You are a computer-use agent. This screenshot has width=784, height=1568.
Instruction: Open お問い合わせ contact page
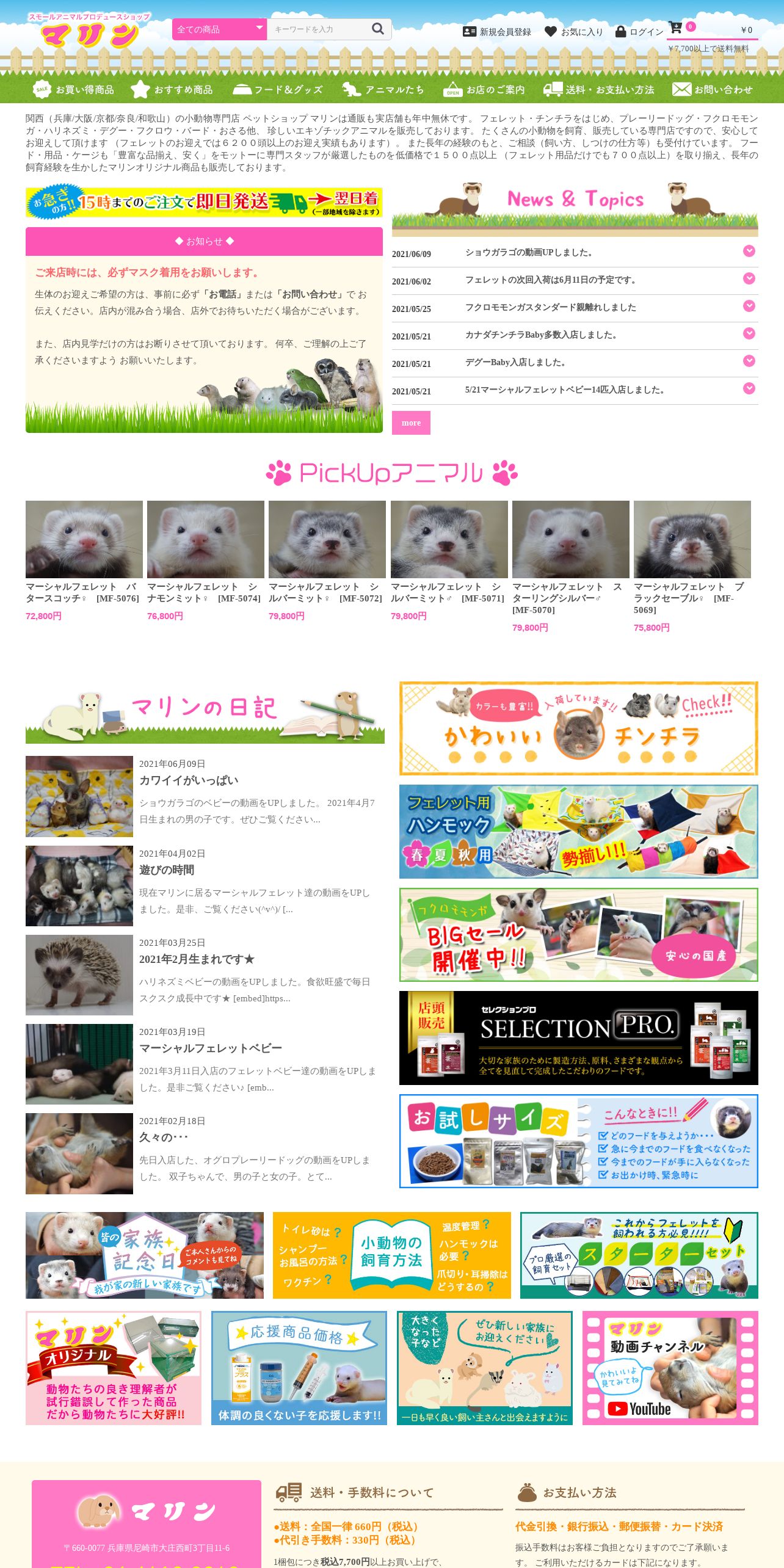coord(712,90)
